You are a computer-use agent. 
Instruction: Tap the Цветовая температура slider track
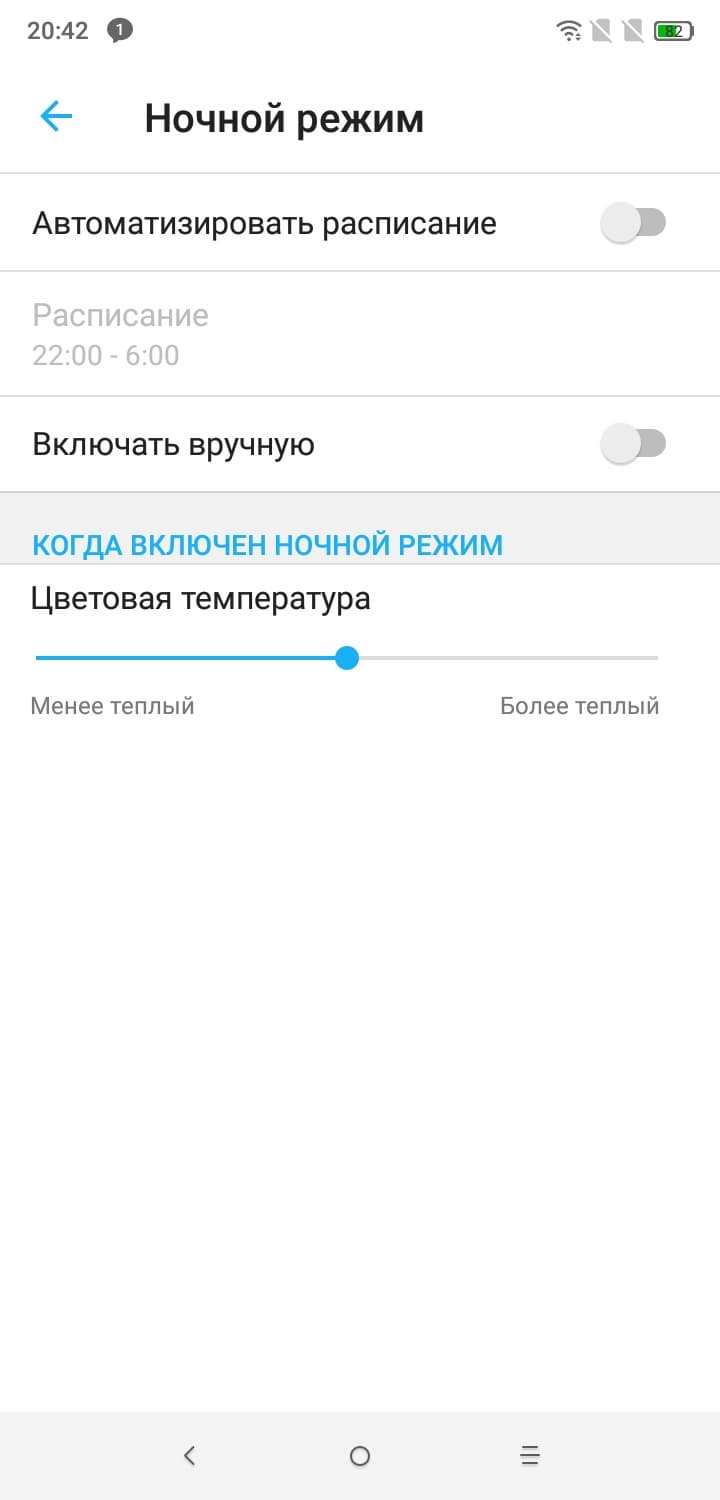click(500, 658)
